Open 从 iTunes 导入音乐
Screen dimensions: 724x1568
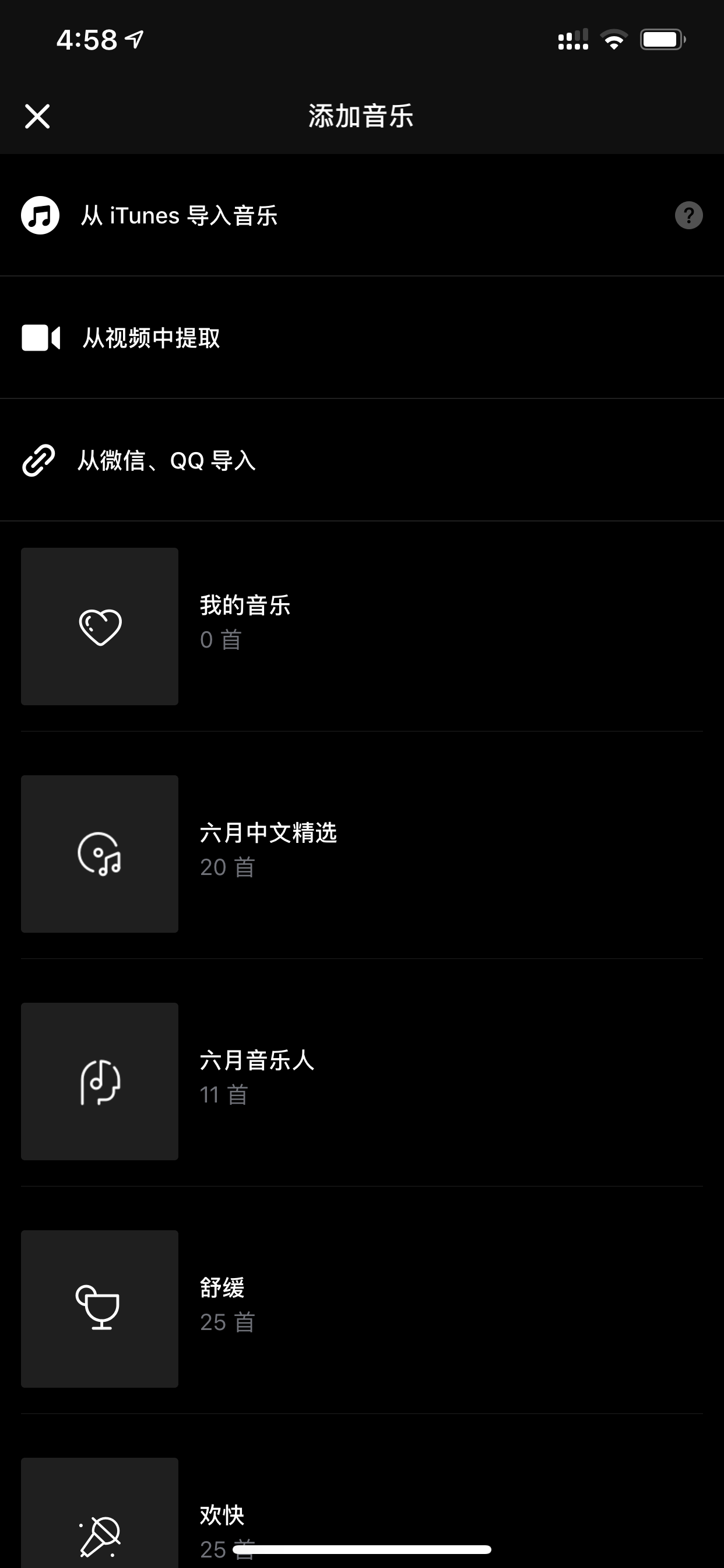[x=362, y=215]
